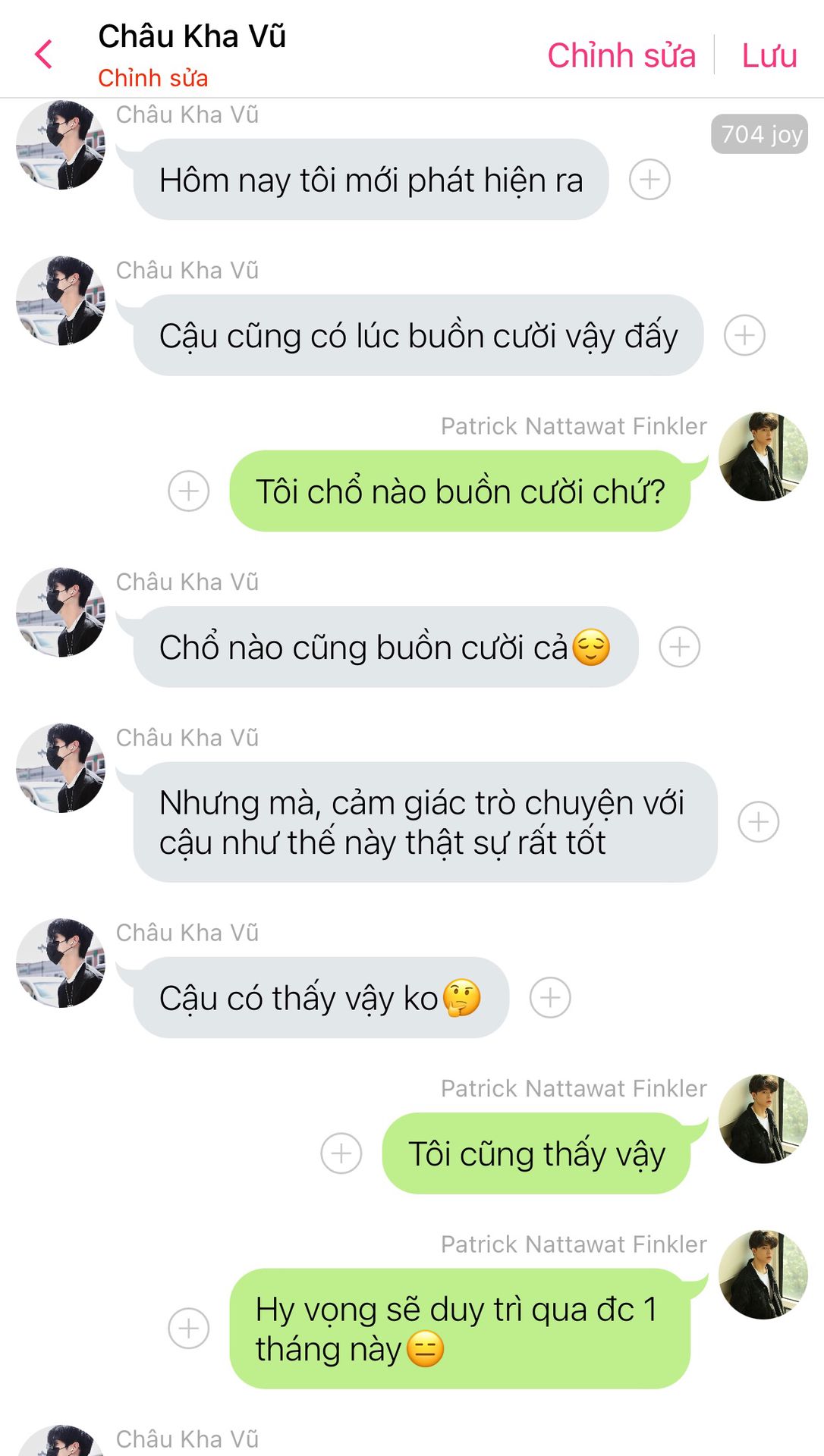
Task: Save the chat with Lưu
Action: [769, 55]
